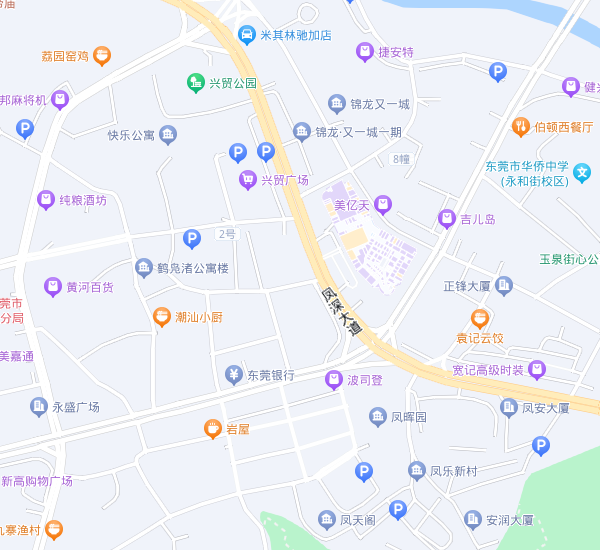This screenshot has width=600, height=550.
Task: Select the 波司登 shop marker
Action: point(333,380)
